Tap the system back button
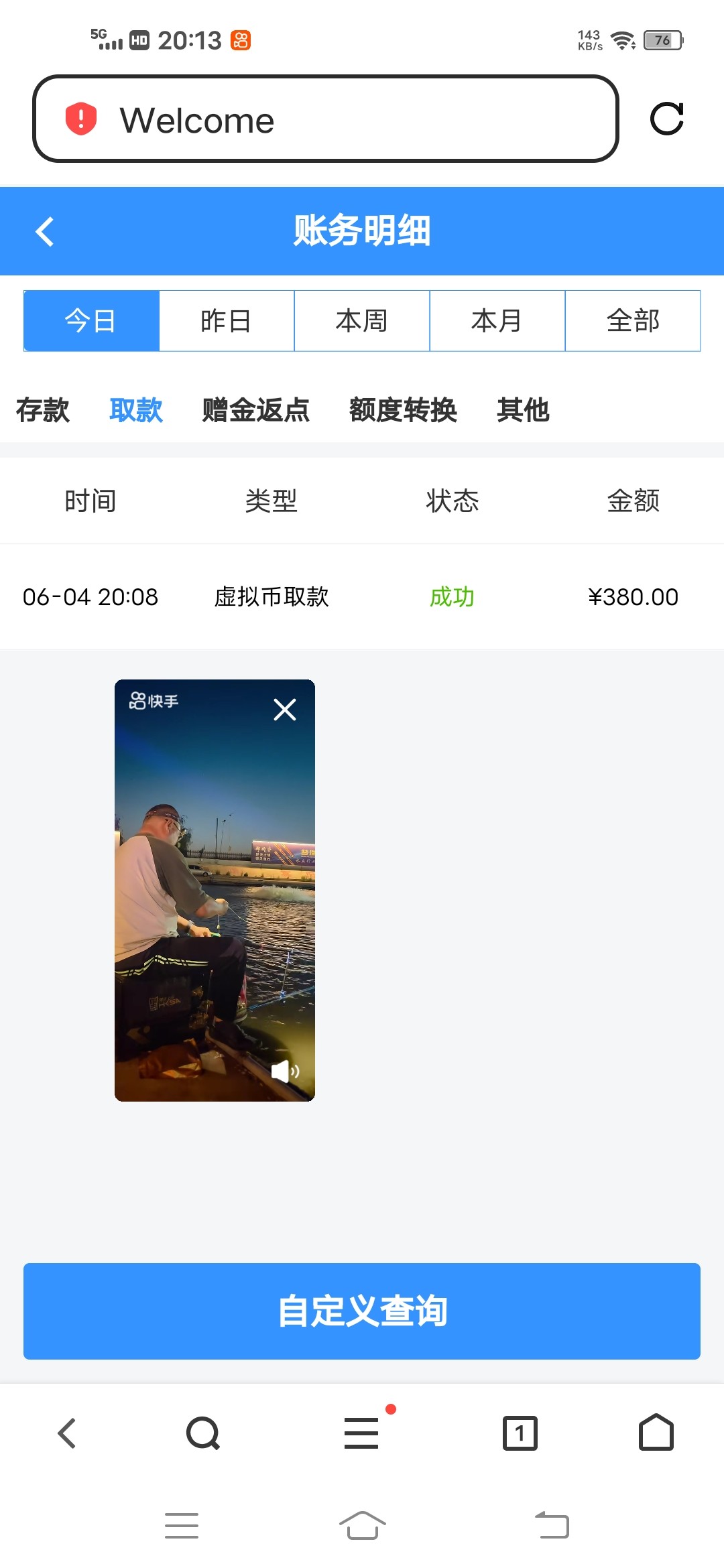The width and height of the screenshot is (724, 1568). [x=552, y=1526]
